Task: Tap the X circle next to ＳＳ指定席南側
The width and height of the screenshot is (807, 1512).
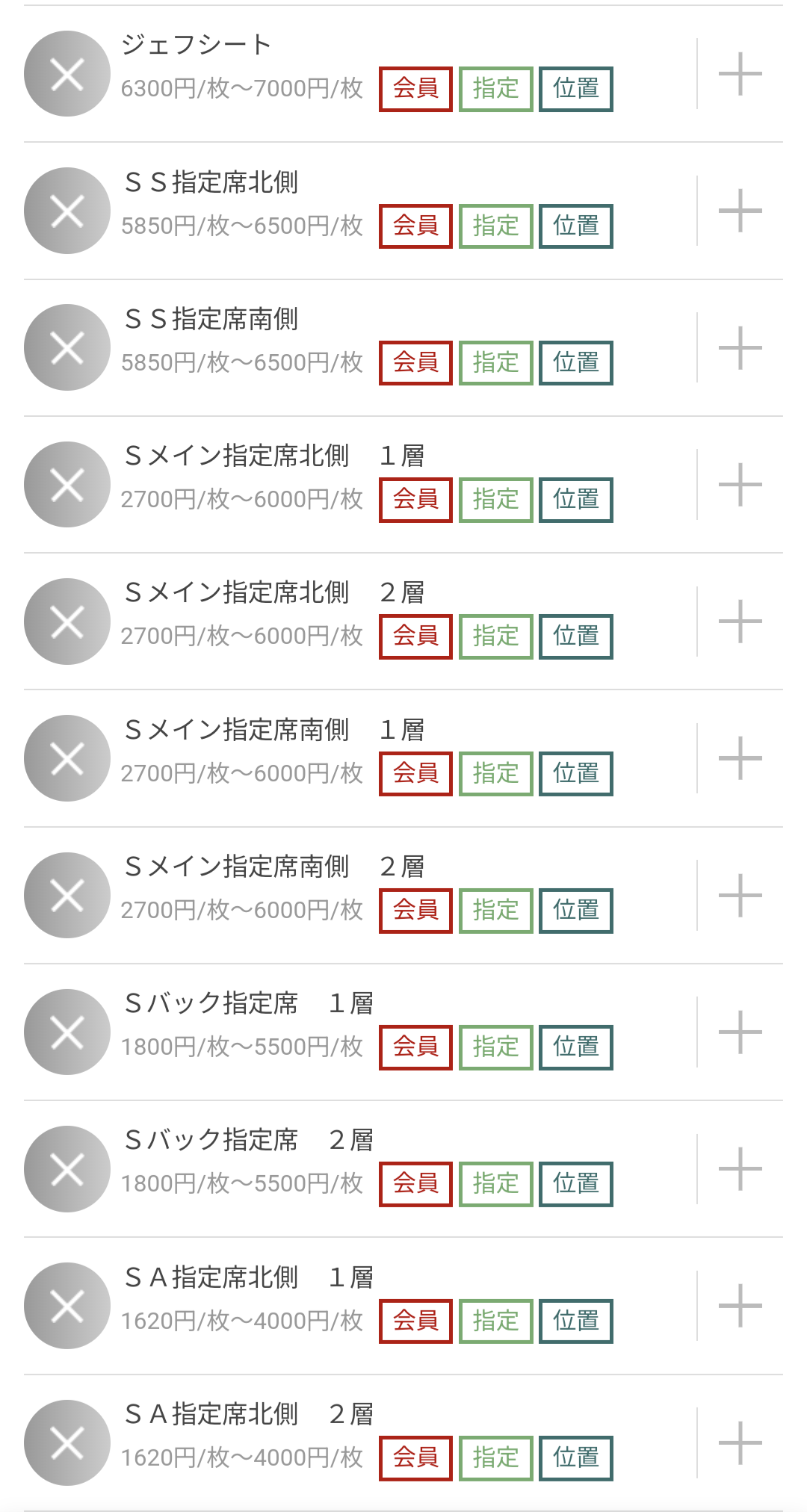Action: click(x=67, y=347)
